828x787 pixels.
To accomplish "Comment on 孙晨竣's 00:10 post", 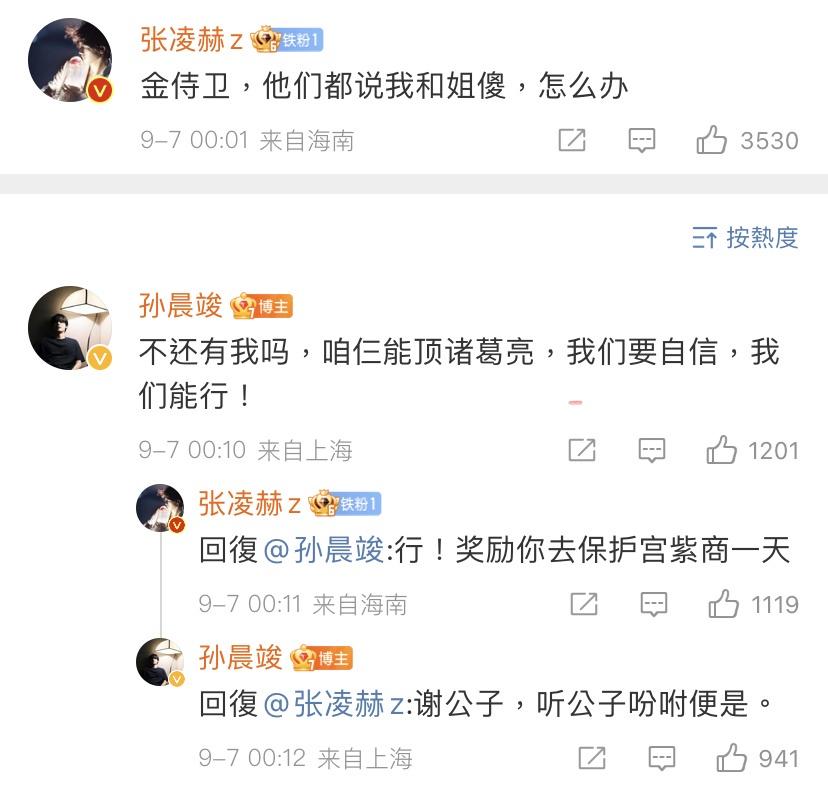I will 652,450.
